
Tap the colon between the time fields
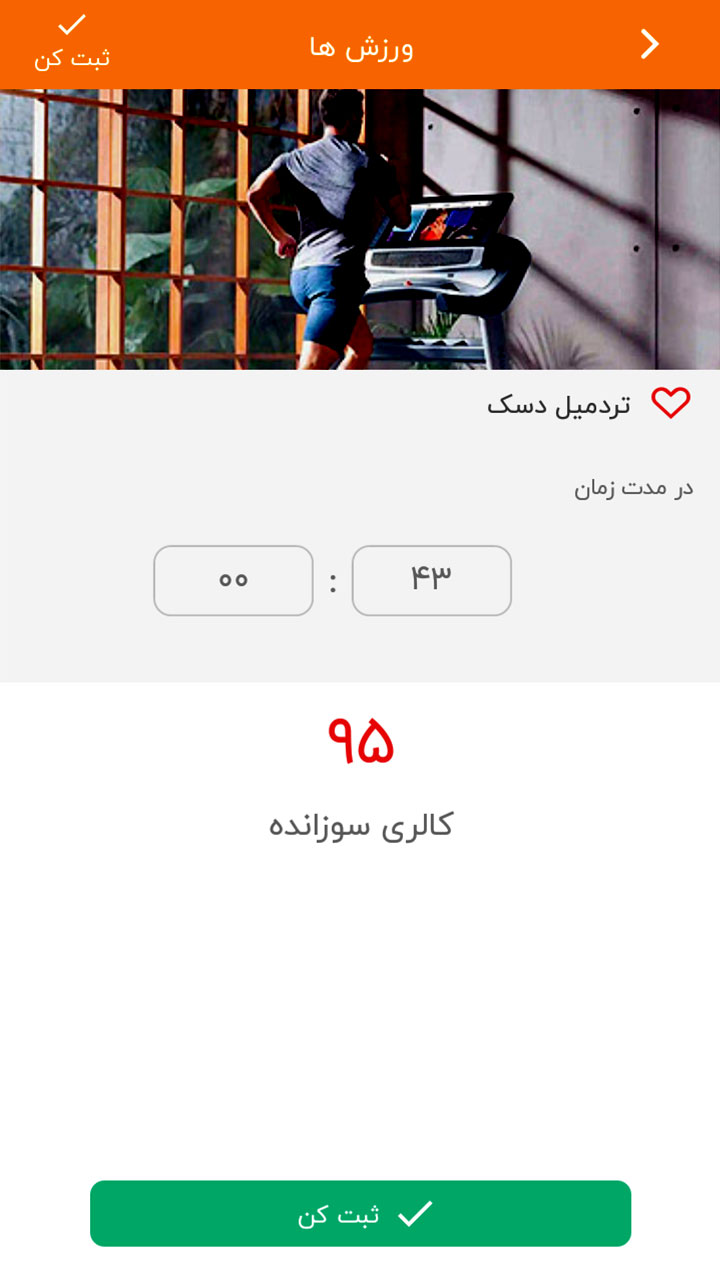[333, 581]
